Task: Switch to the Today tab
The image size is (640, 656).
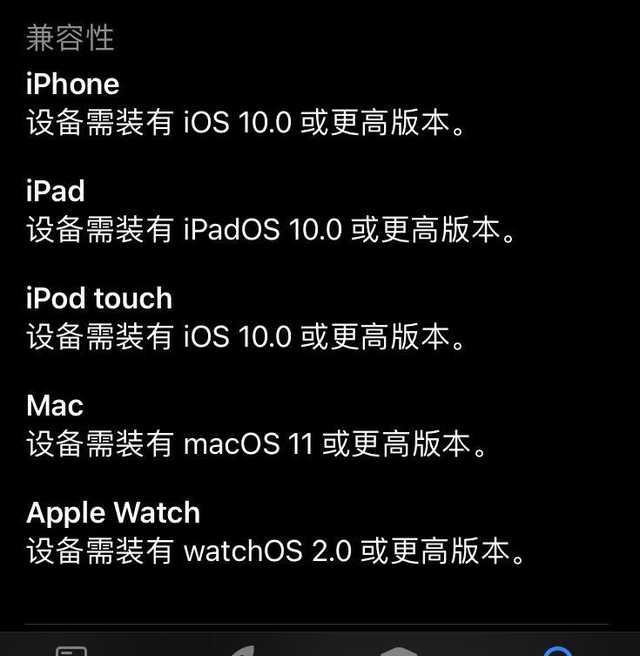Action: pyautogui.click(x=72, y=650)
